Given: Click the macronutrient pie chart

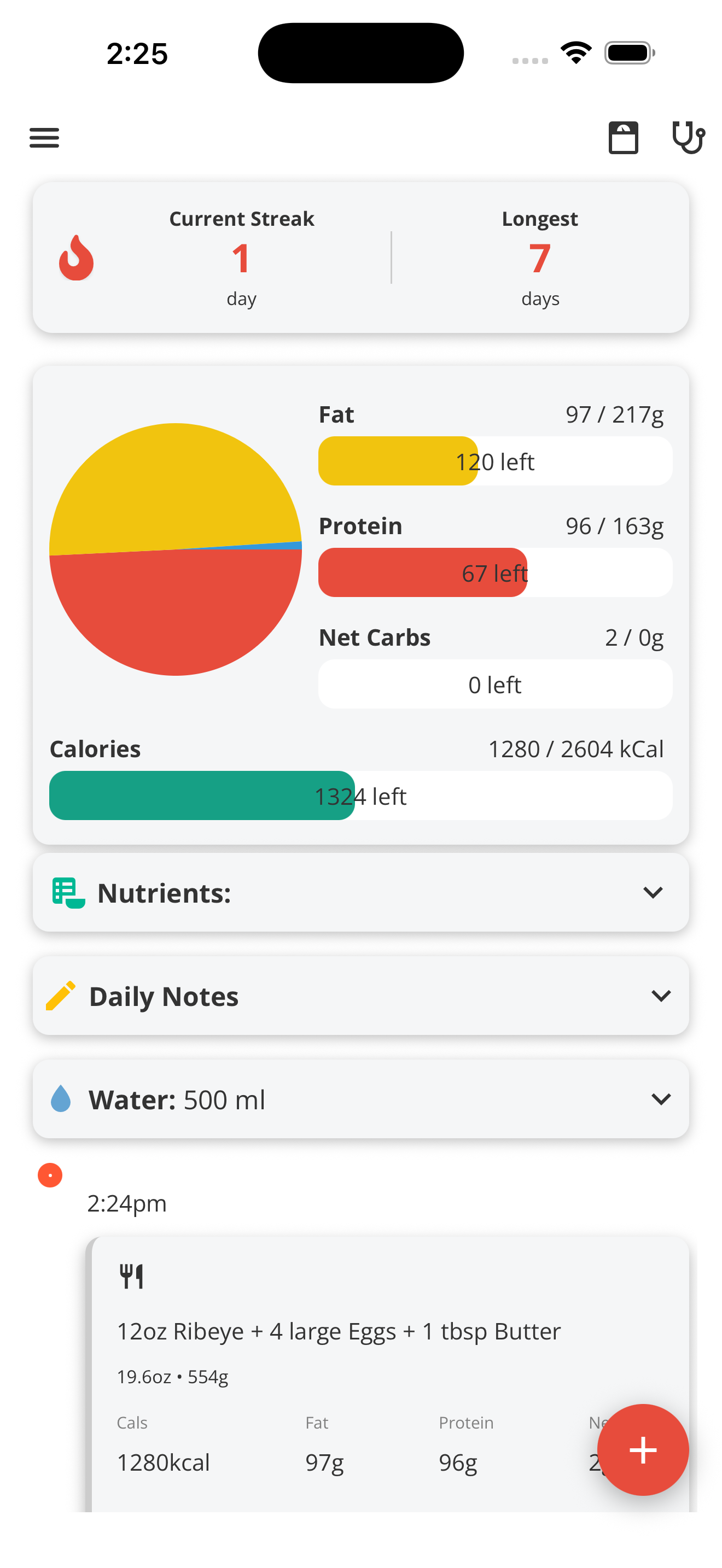Looking at the screenshot, I should coord(176,548).
